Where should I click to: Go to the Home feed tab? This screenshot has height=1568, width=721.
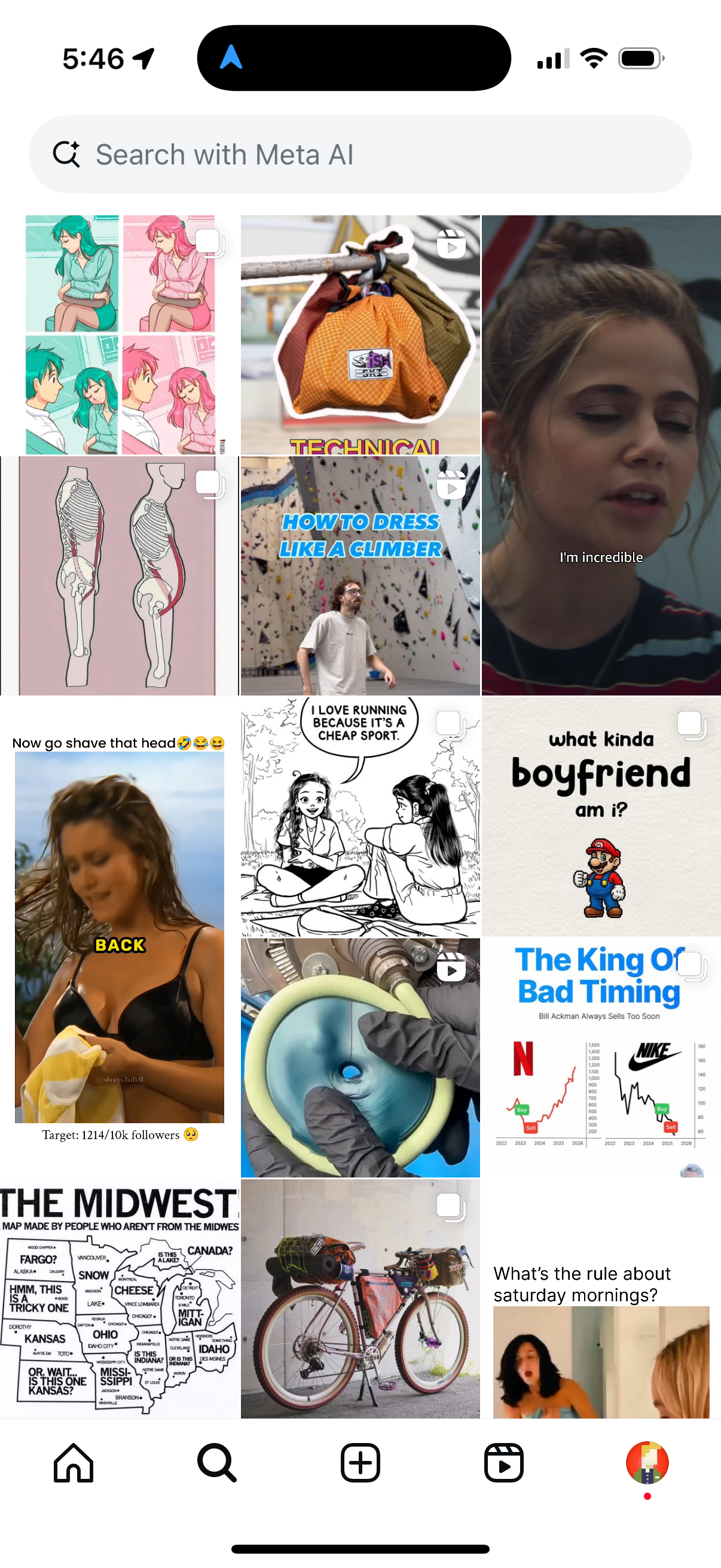point(73,1463)
